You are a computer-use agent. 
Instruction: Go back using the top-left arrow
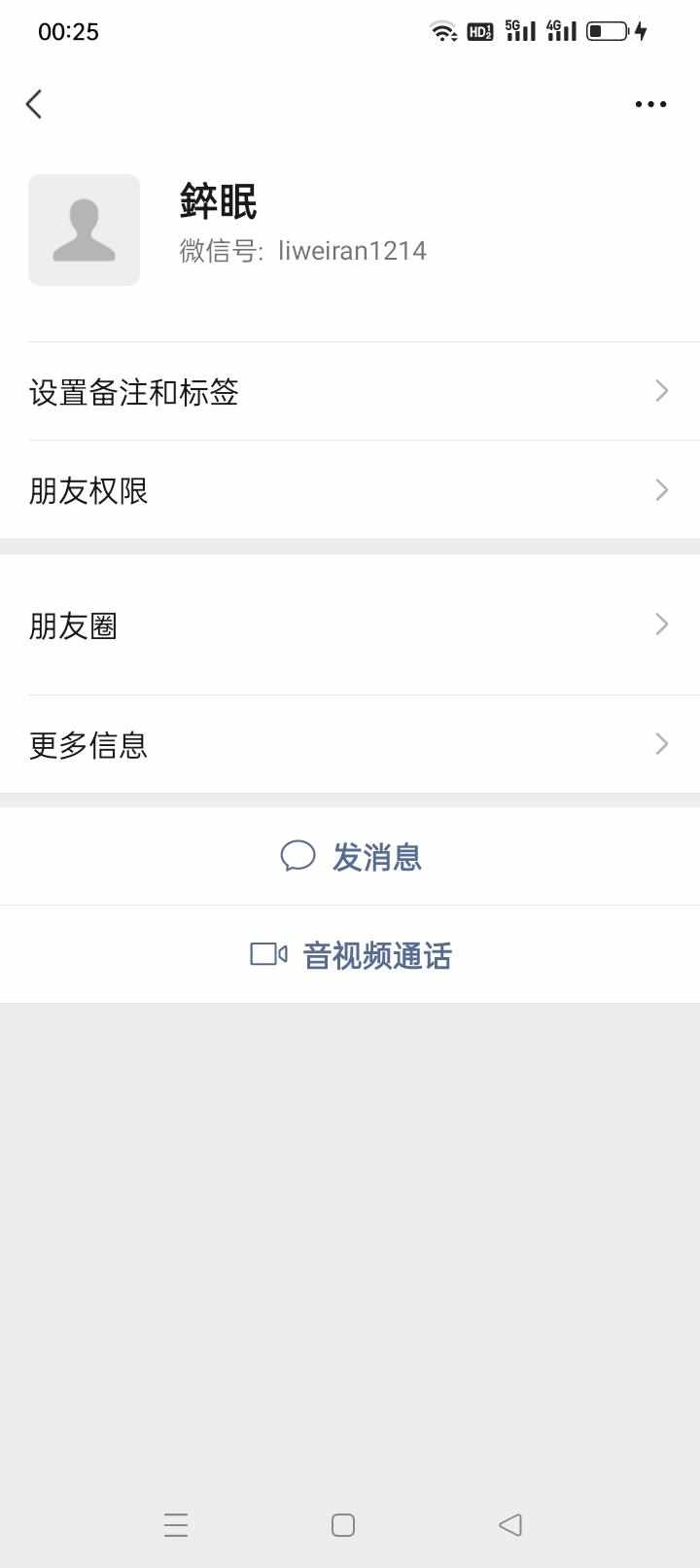click(x=35, y=104)
